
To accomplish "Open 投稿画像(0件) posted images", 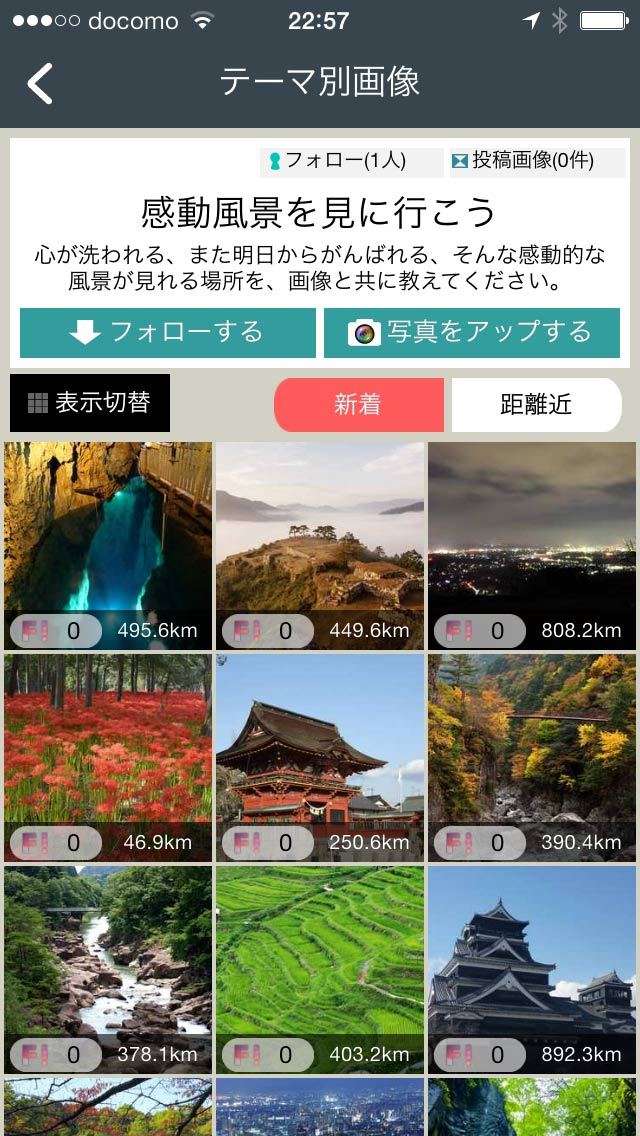I will (x=537, y=162).
